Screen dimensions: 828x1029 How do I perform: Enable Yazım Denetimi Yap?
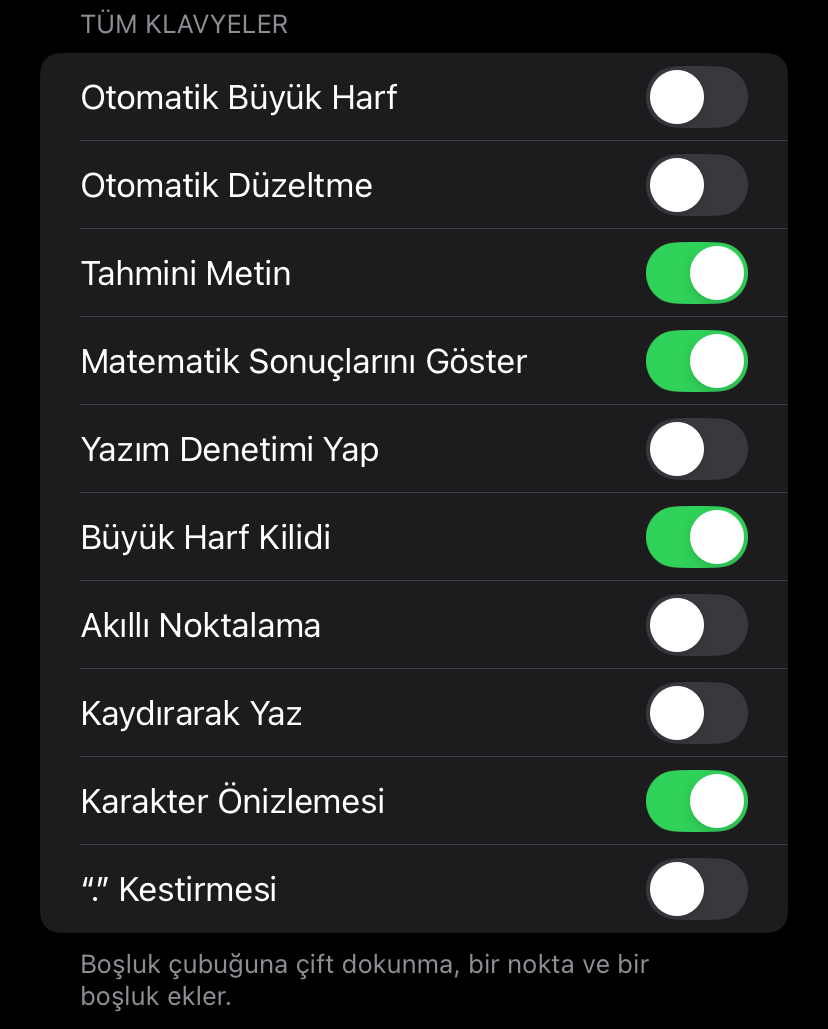697,449
